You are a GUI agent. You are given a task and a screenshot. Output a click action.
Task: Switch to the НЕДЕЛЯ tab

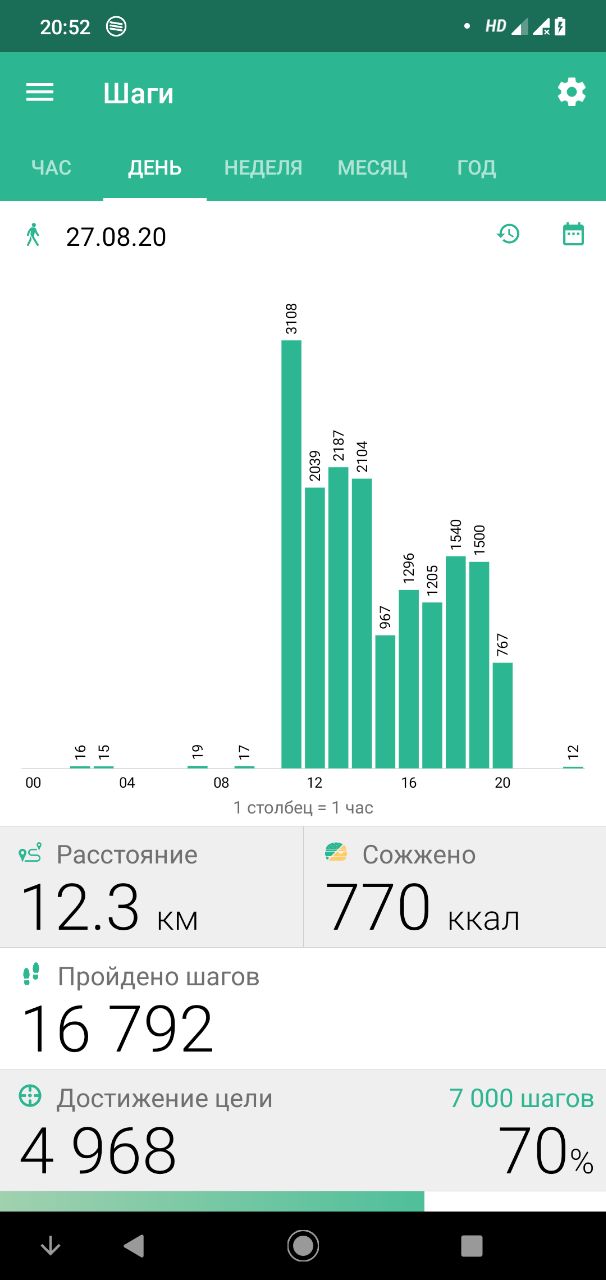(263, 168)
